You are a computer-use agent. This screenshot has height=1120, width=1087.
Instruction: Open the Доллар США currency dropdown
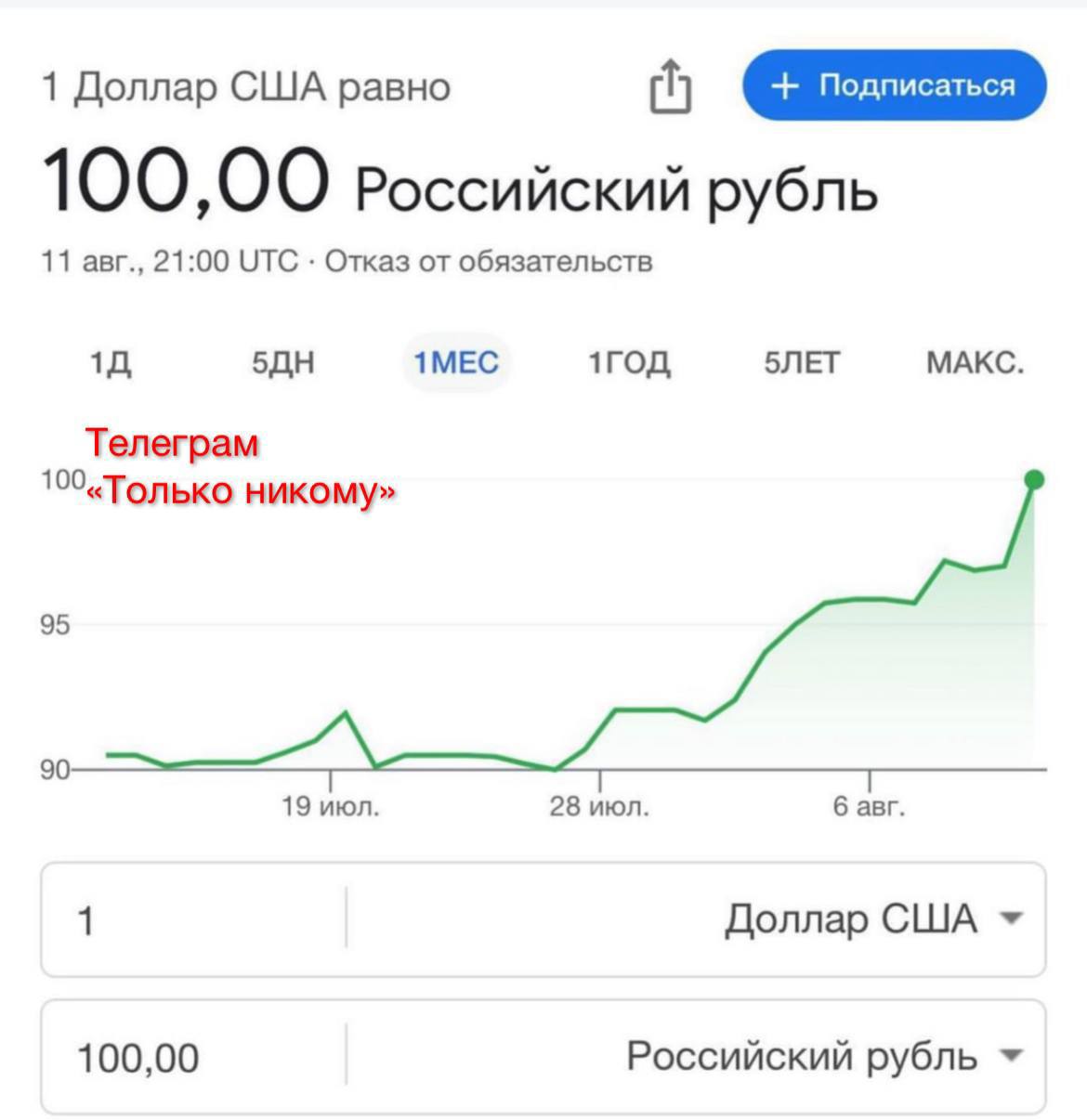873,919
